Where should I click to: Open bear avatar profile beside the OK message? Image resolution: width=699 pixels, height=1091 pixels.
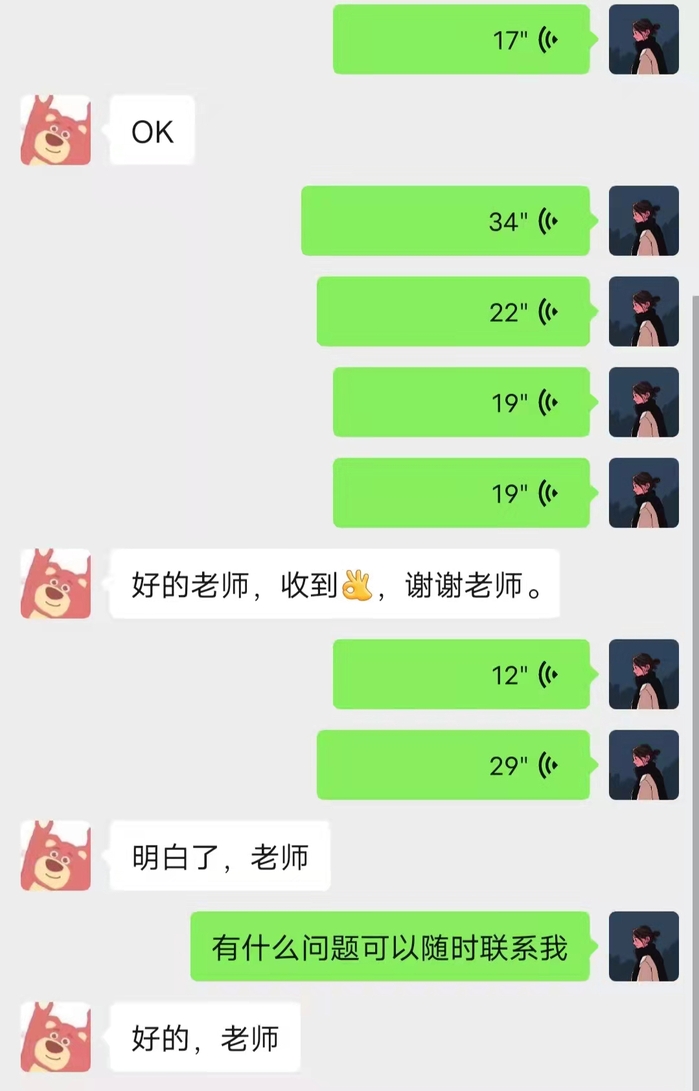pyautogui.click(x=56, y=130)
